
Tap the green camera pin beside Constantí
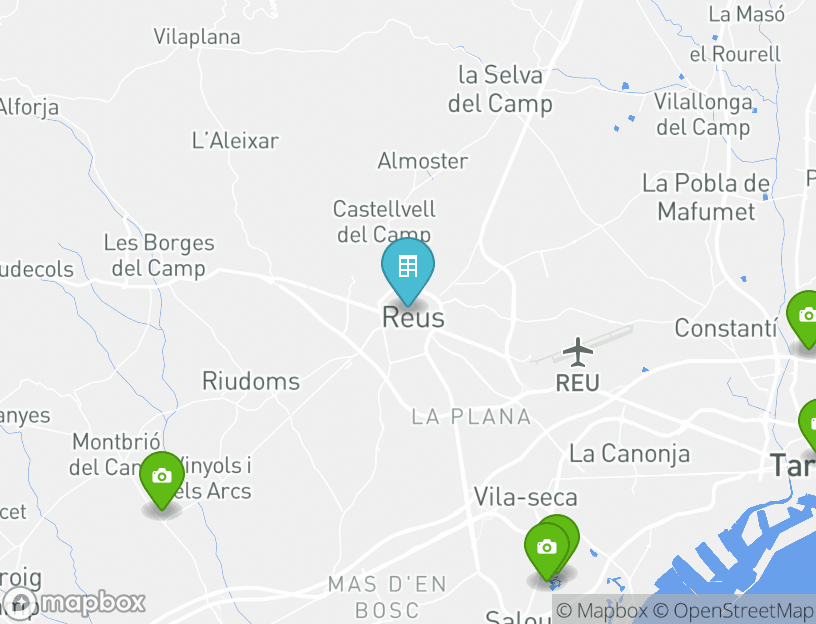click(805, 316)
